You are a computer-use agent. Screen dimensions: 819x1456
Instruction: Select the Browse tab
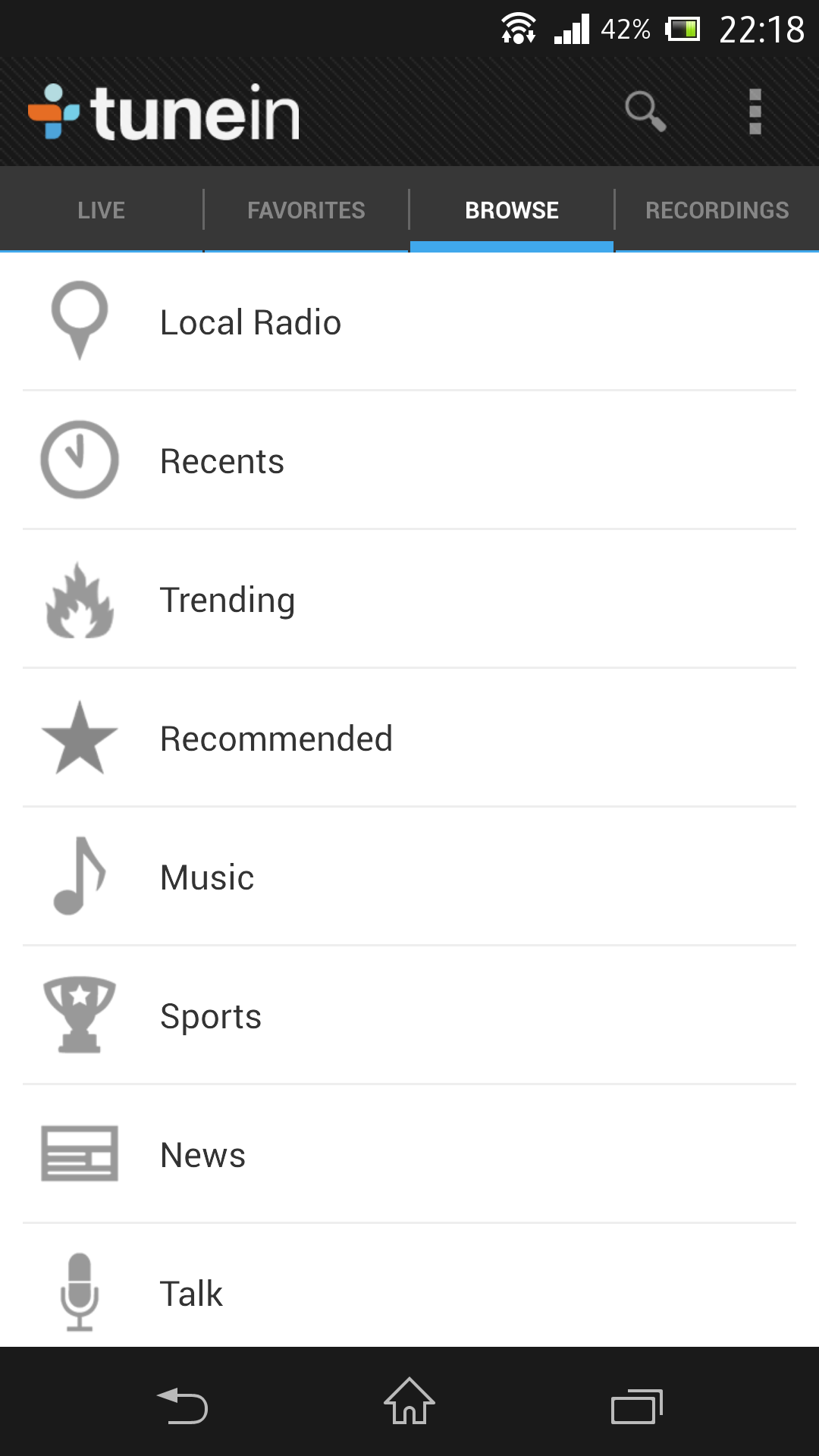pyautogui.click(x=512, y=210)
